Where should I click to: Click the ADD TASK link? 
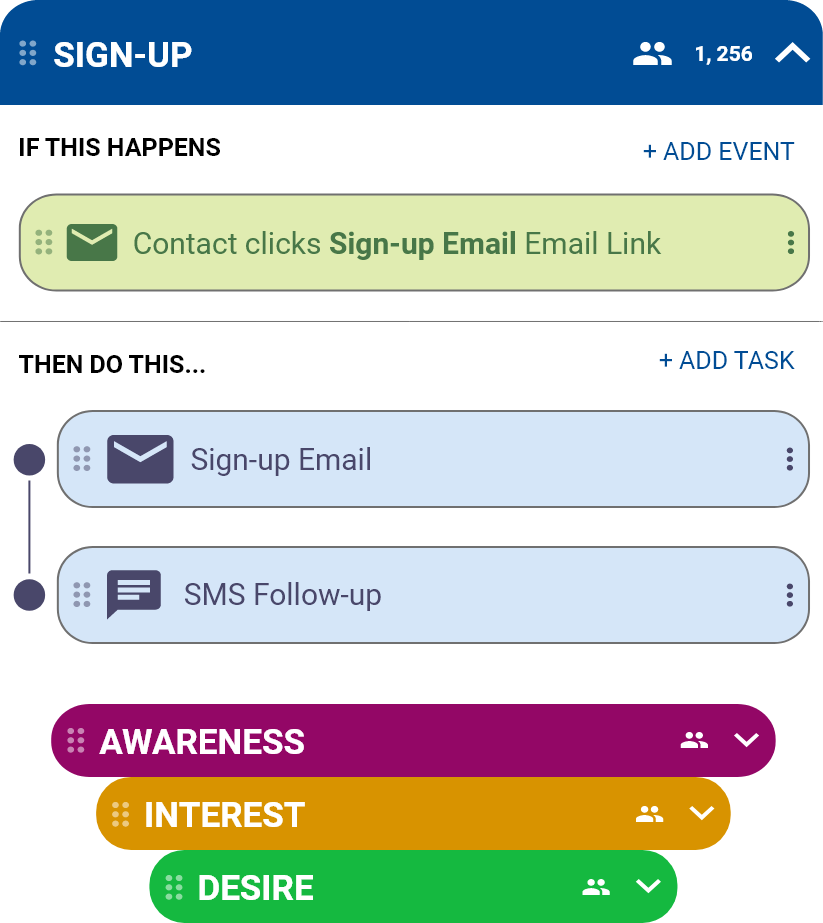tap(727, 360)
